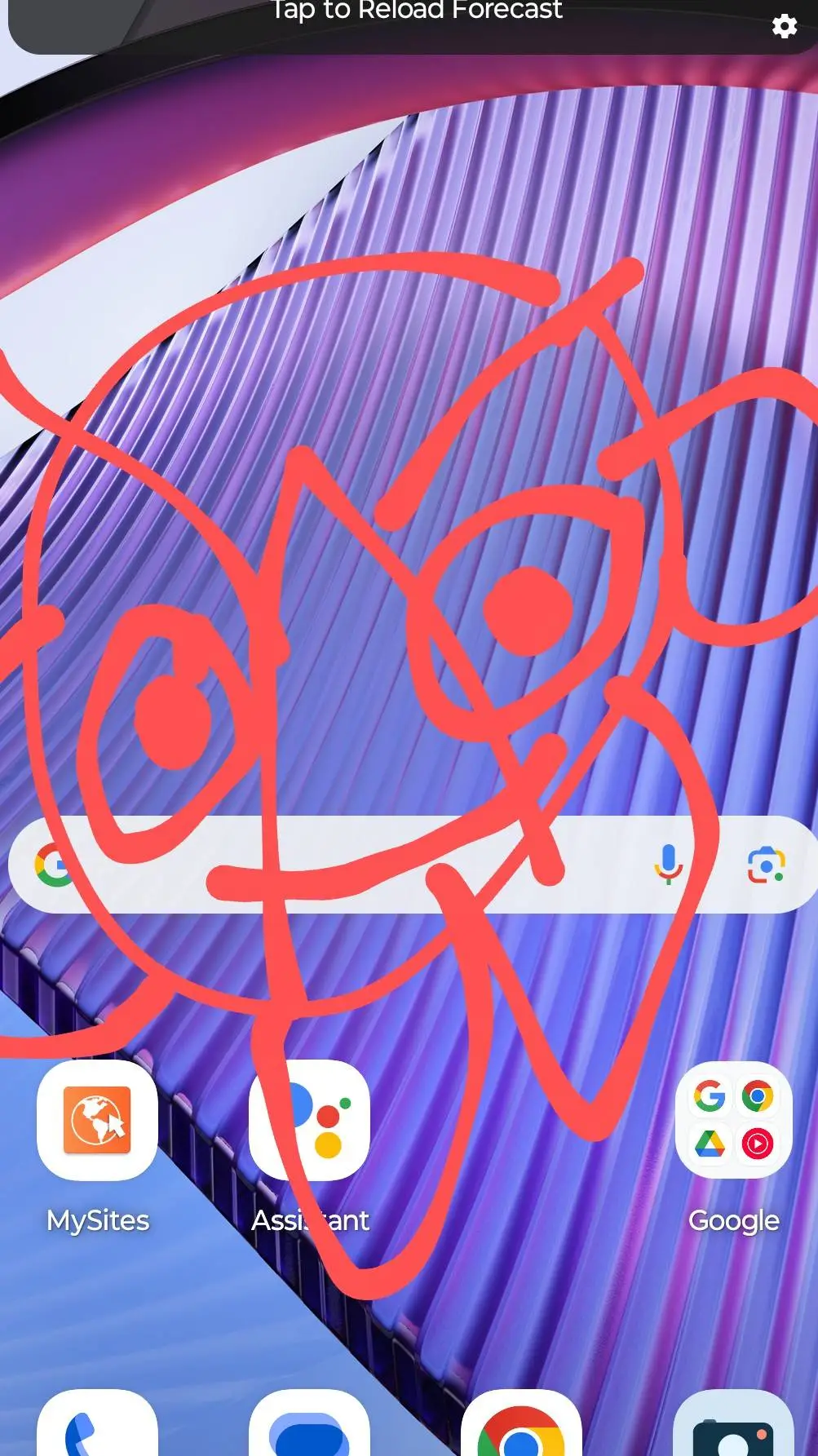Open the Camera app
The width and height of the screenshot is (818, 1456).
click(x=733, y=1427)
